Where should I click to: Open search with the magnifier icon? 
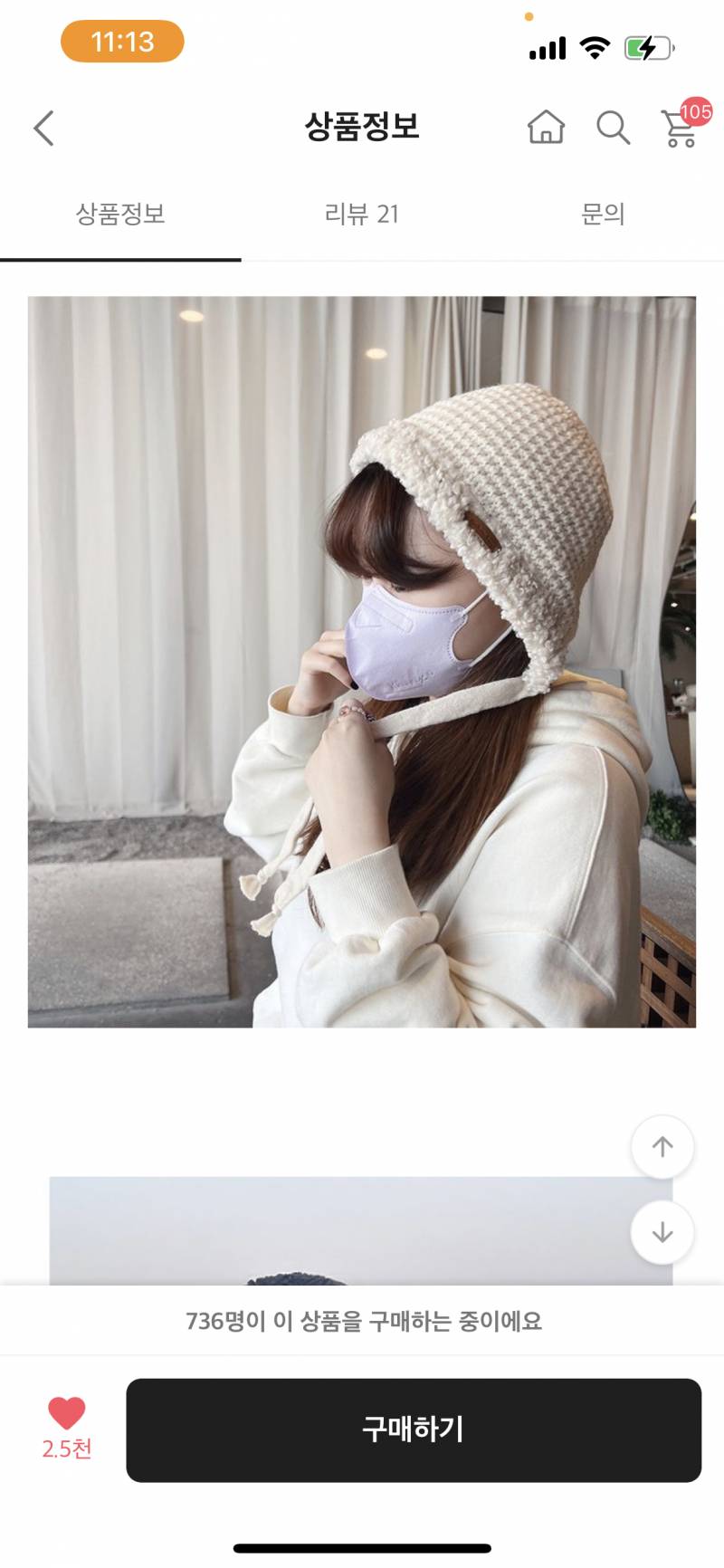(613, 128)
